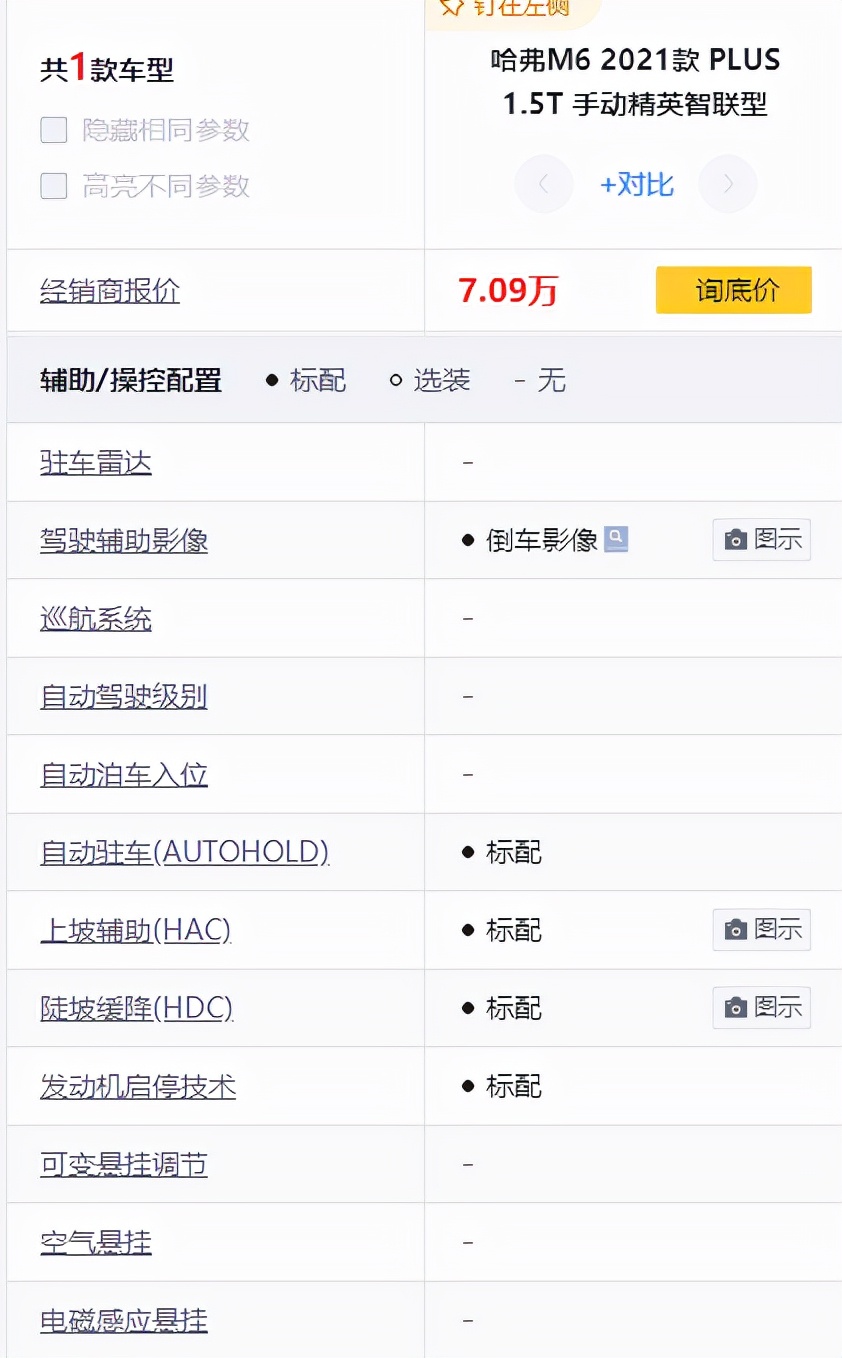Image resolution: width=842 pixels, height=1358 pixels.
Task: Open the 图示 image icon beside 倒车影像
Action: click(761, 539)
